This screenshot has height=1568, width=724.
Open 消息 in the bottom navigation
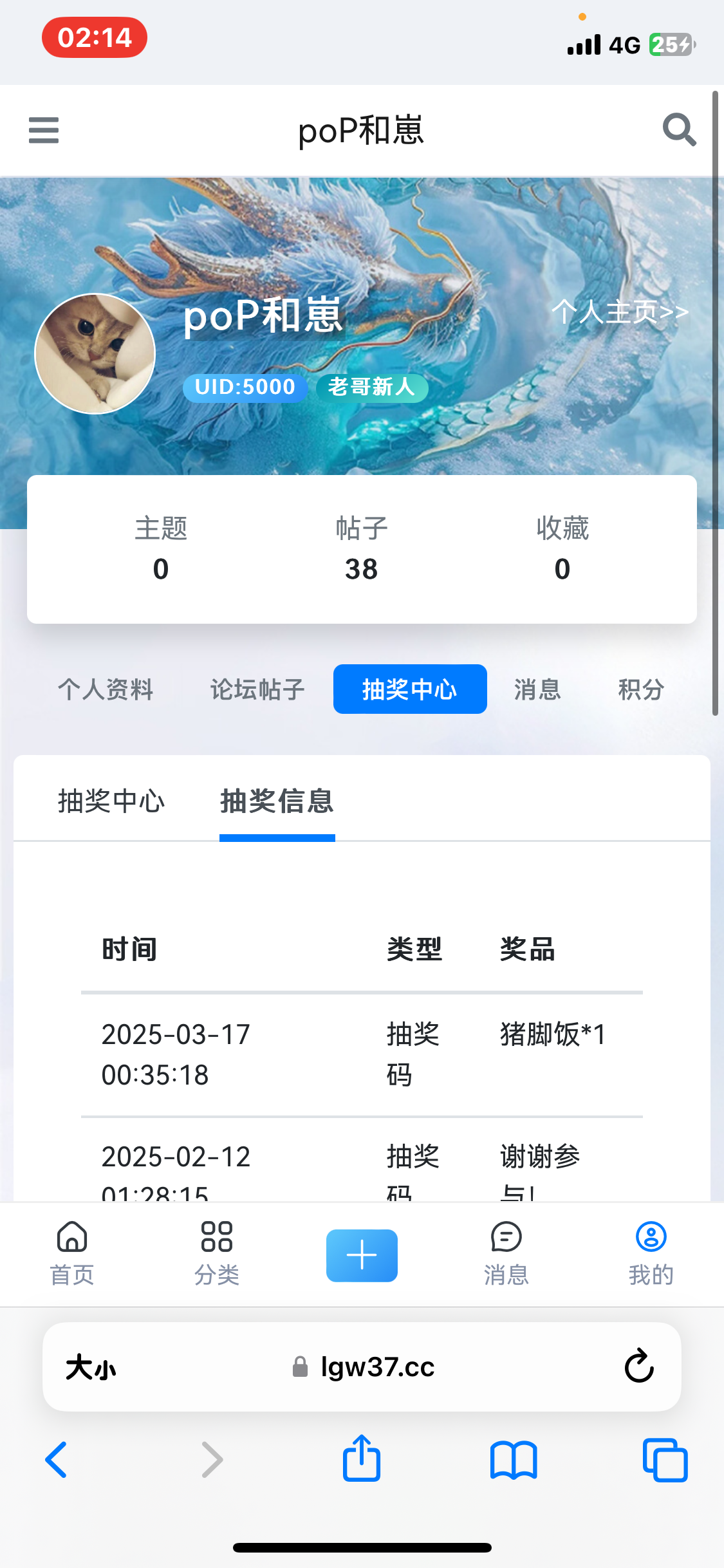click(506, 1253)
